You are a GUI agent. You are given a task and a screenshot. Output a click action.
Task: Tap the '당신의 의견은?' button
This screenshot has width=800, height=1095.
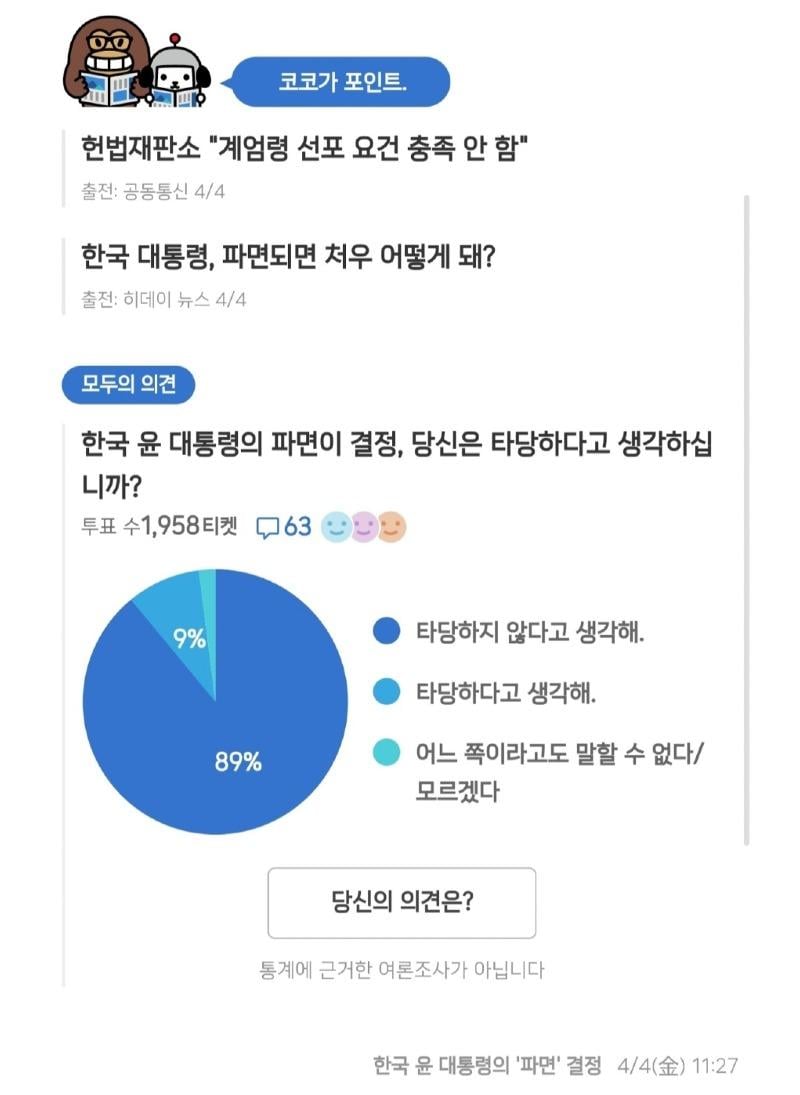[401, 902]
